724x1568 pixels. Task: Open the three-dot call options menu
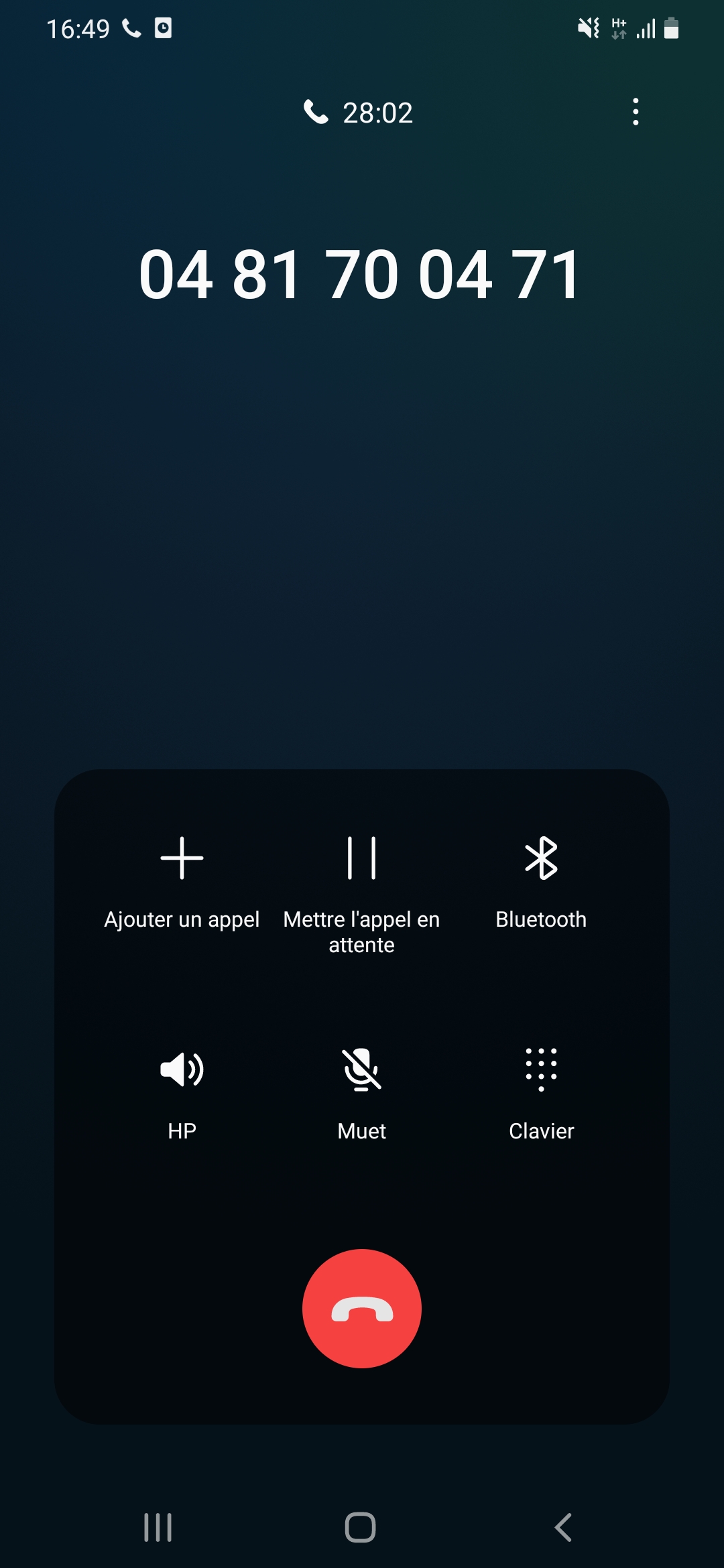pos(636,112)
